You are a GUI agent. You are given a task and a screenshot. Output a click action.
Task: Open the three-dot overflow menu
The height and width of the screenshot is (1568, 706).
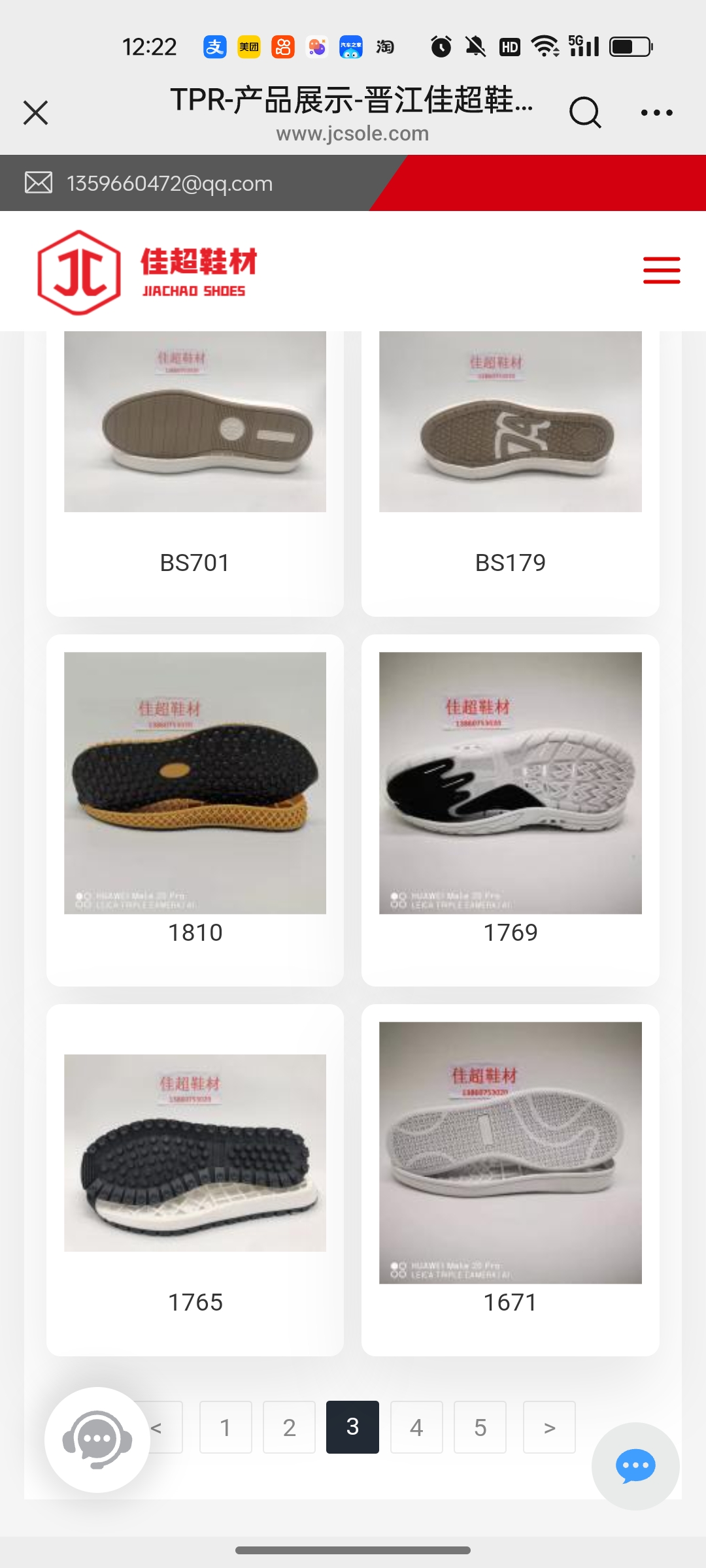coord(656,112)
